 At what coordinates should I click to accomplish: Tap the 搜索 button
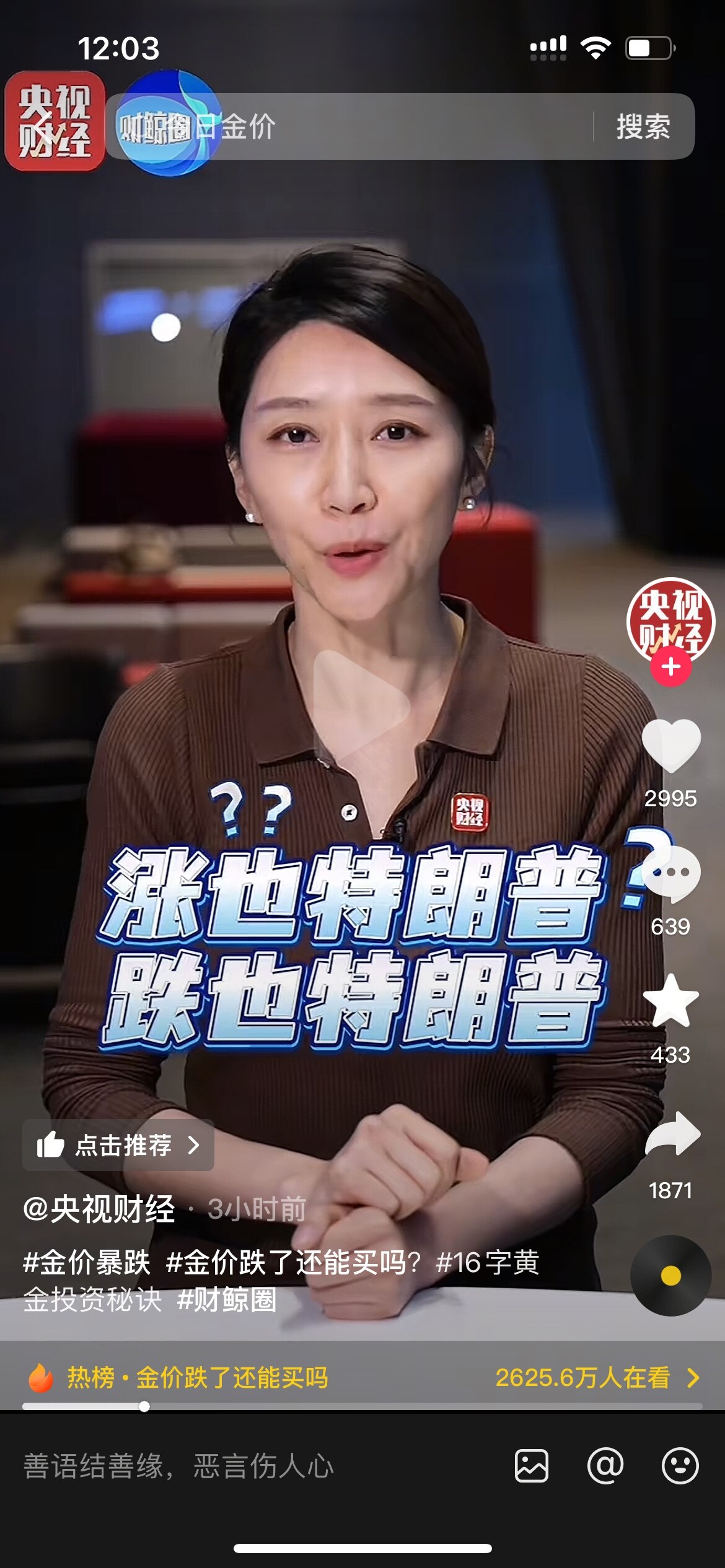pos(643,126)
